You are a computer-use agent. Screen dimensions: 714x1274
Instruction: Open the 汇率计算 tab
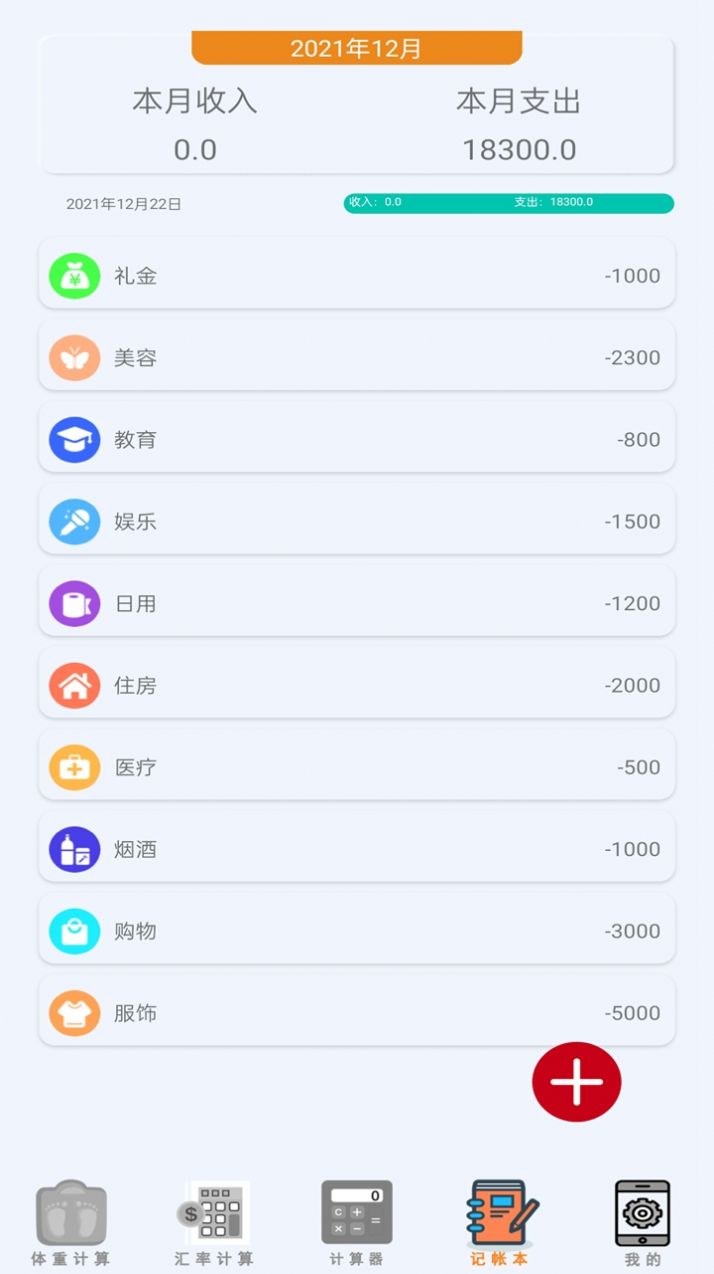pyautogui.click(x=214, y=1222)
